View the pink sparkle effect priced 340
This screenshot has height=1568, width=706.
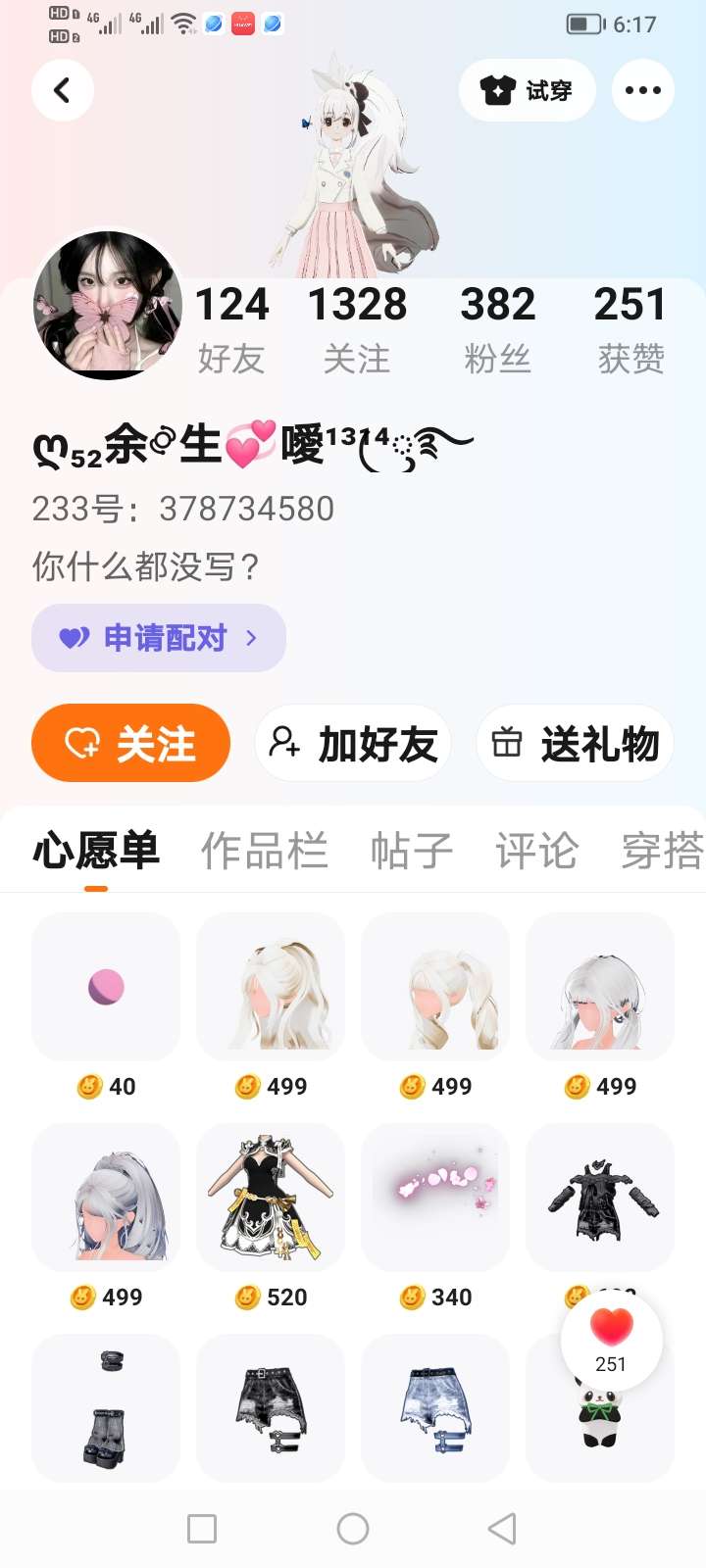(435, 1198)
